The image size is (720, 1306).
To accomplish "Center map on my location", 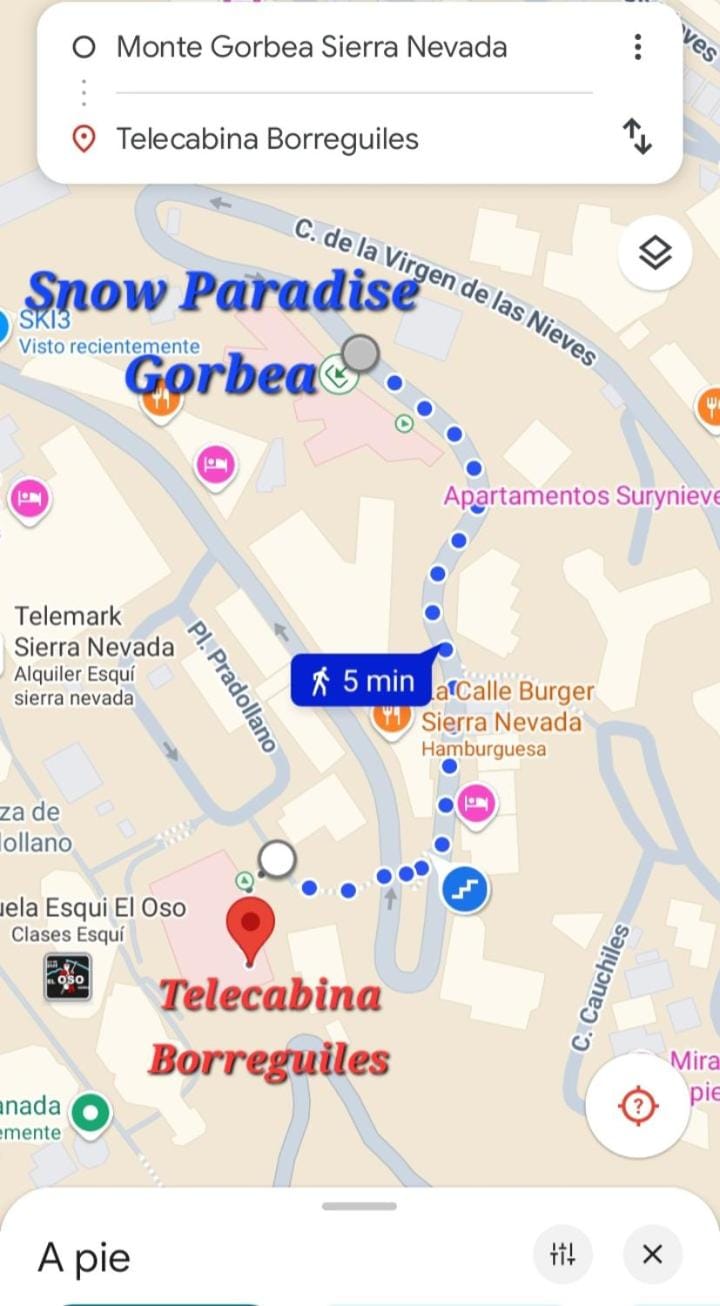I will tap(639, 1106).
